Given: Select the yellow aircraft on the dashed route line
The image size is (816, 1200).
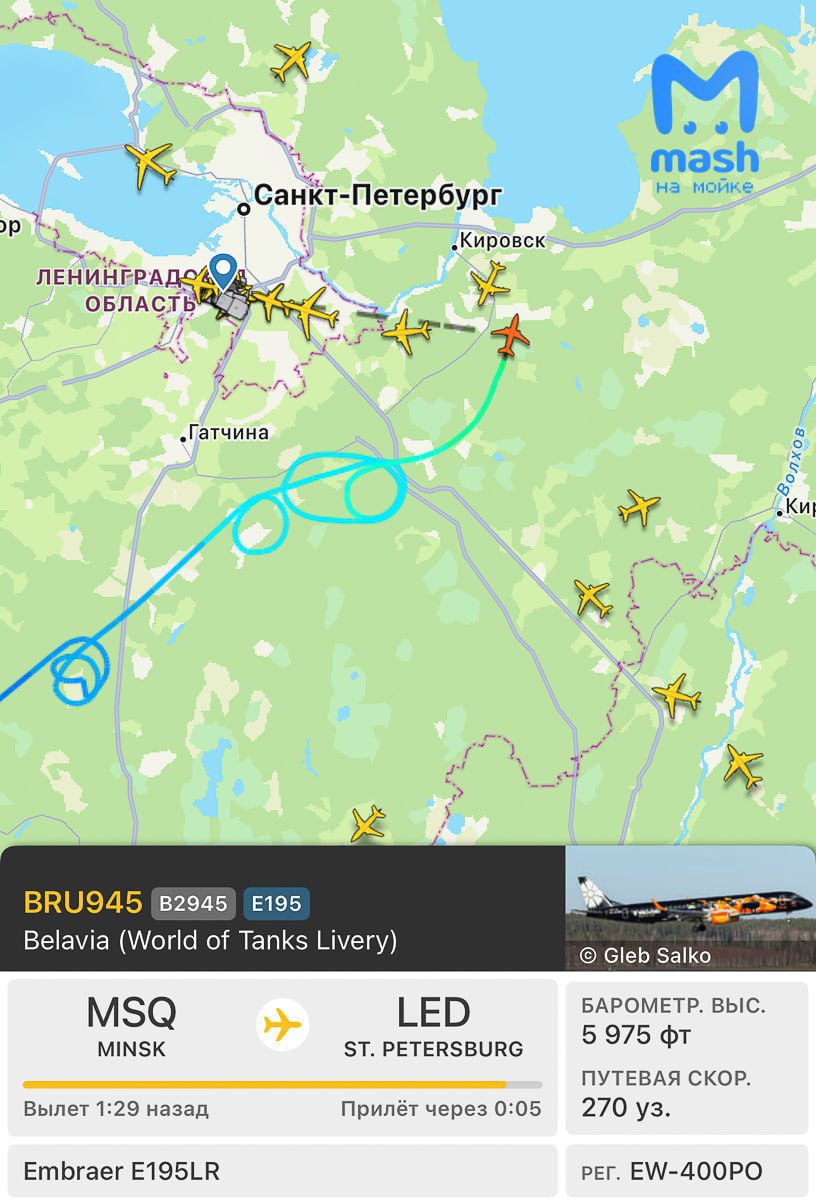Looking at the screenshot, I should point(406,330).
